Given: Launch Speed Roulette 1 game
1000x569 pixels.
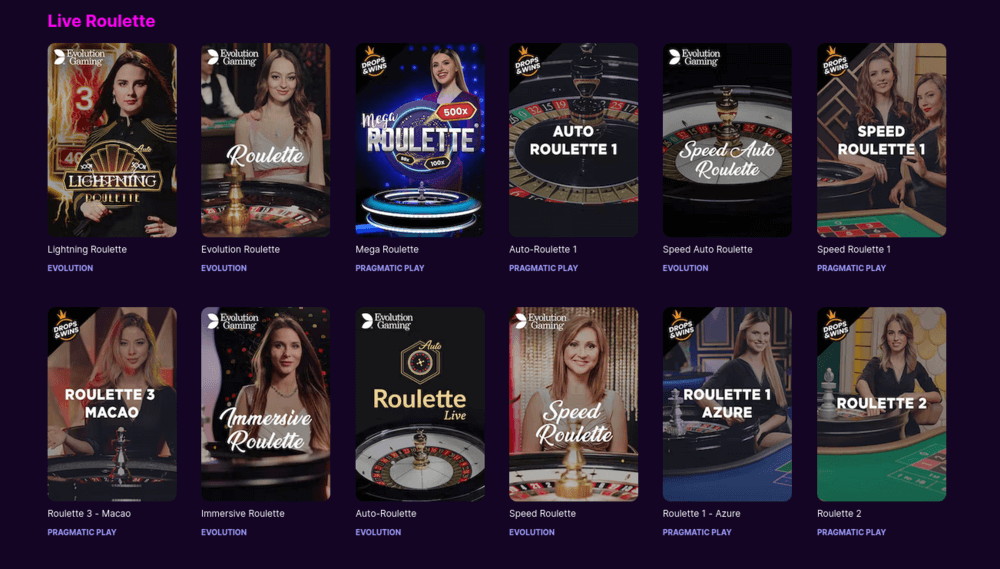Looking at the screenshot, I should click(881, 140).
